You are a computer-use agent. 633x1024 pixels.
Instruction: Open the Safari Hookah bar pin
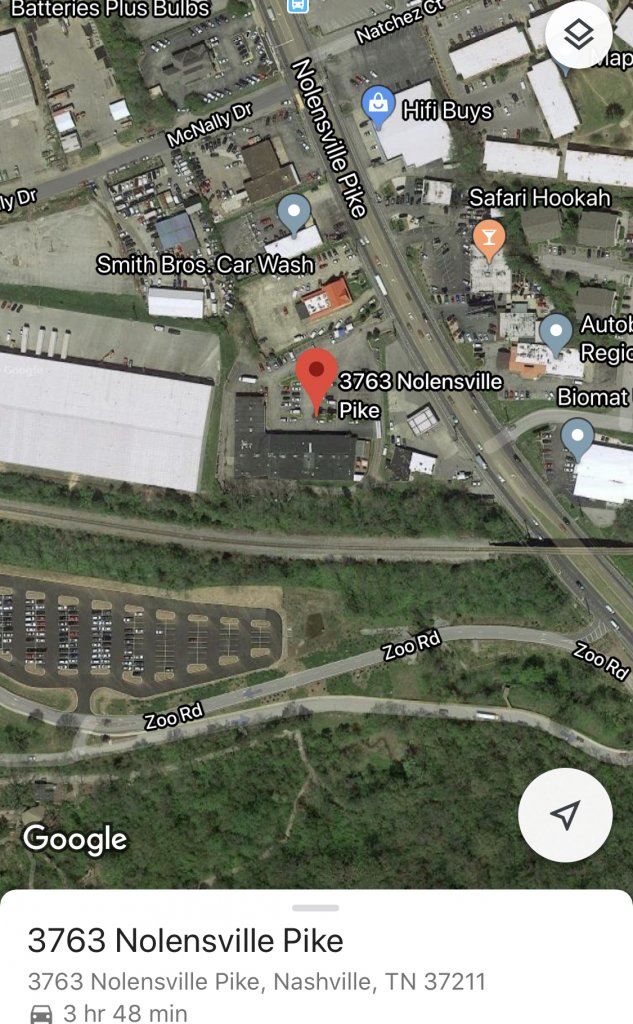click(x=489, y=239)
